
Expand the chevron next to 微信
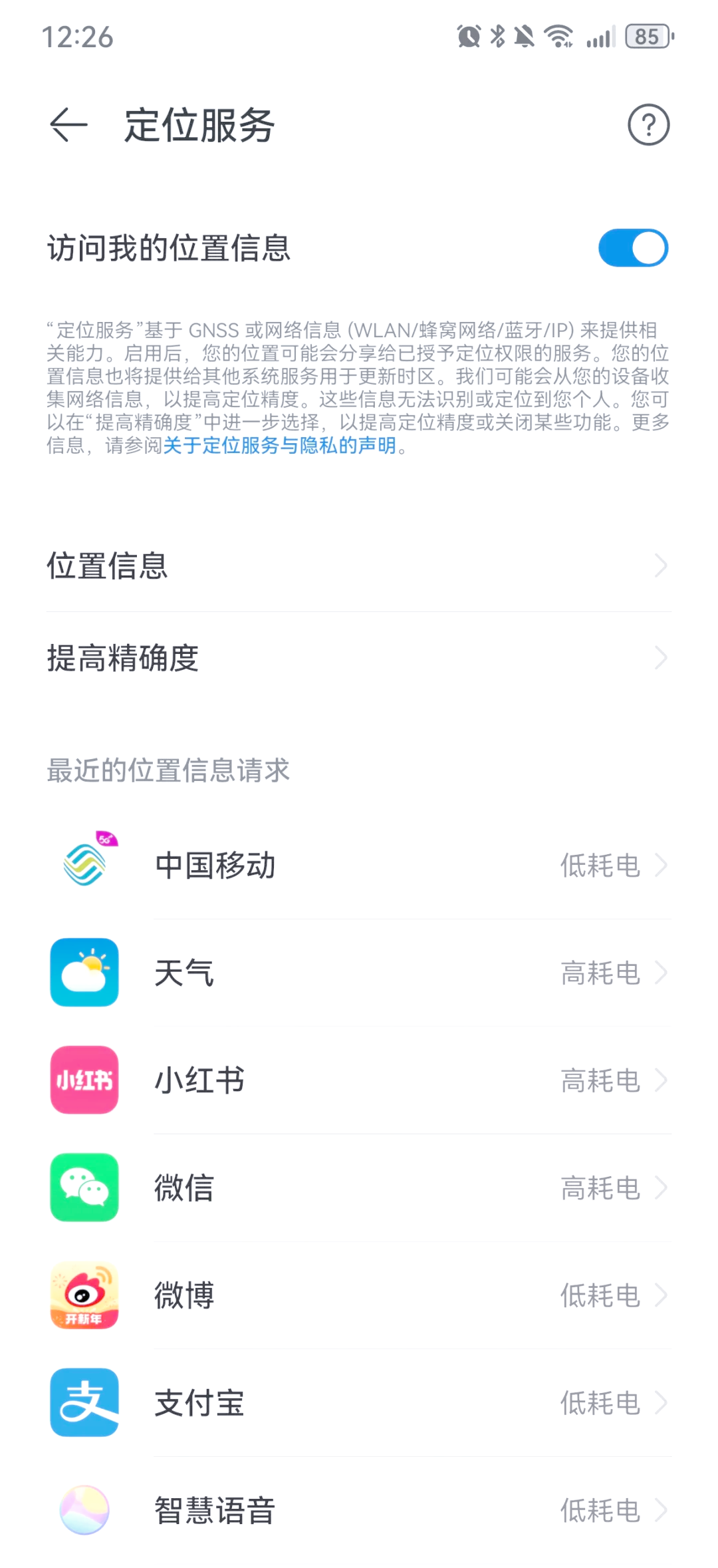pyautogui.click(x=661, y=1187)
